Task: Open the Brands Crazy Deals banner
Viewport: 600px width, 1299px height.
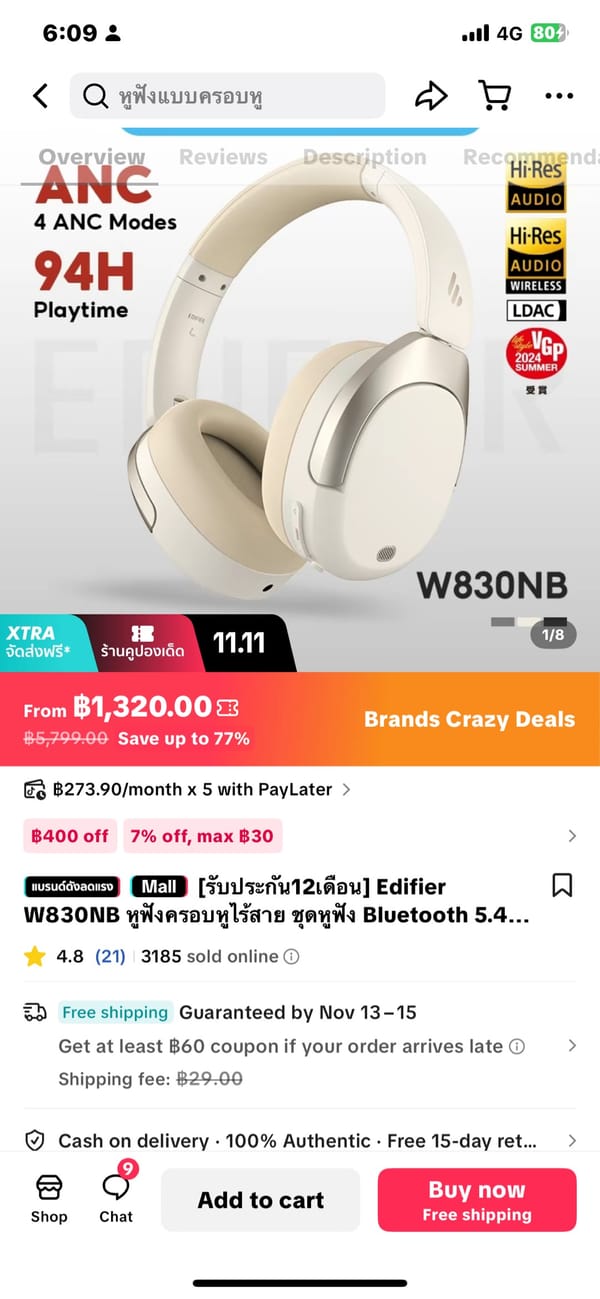Action: pyautogui.click(x=469, y=719)
